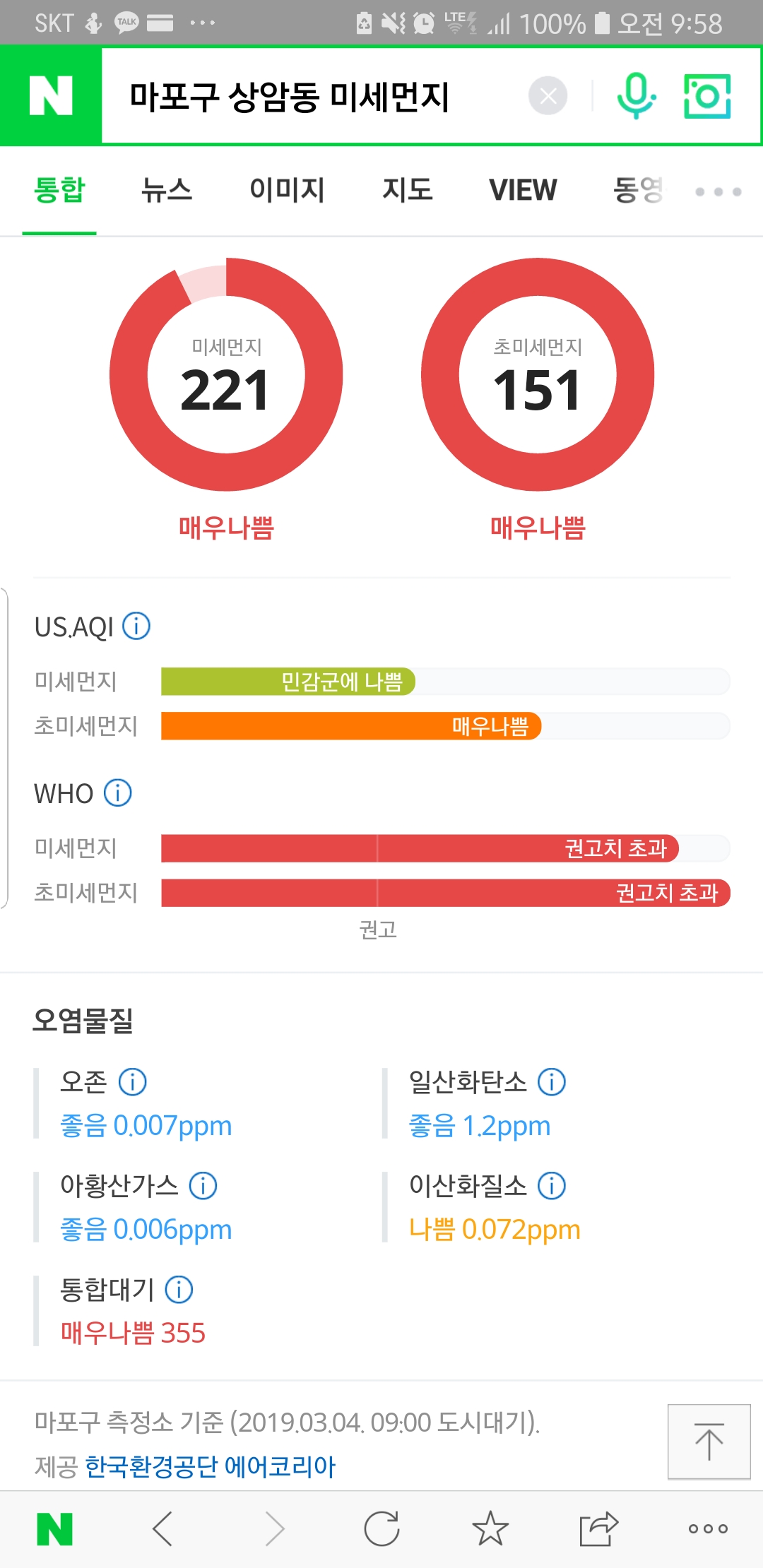763x1568 pixels.
Task: Show more search tabs via three dots
Action: [x=718, y=191]
